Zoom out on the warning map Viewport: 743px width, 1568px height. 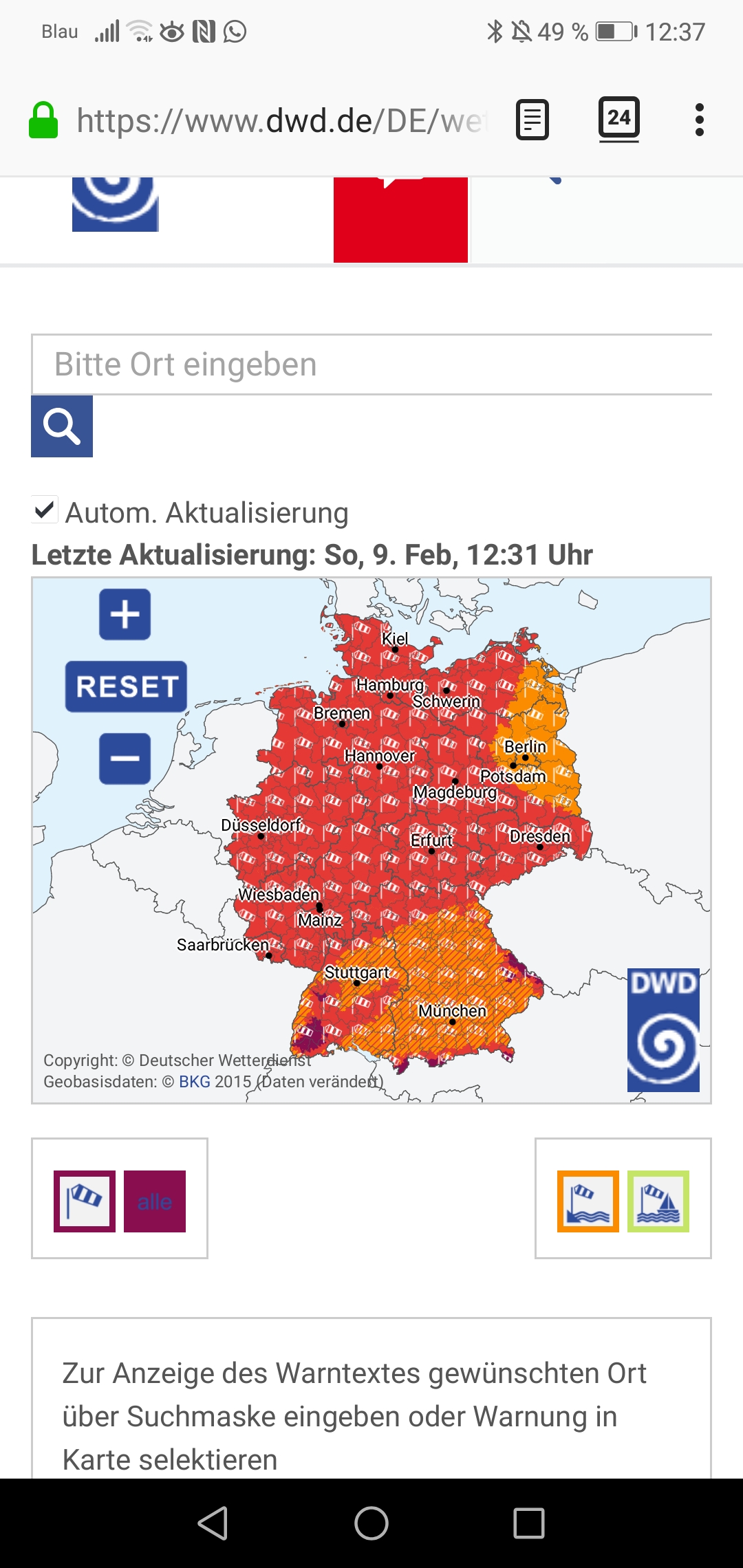(x=125, y=759)
